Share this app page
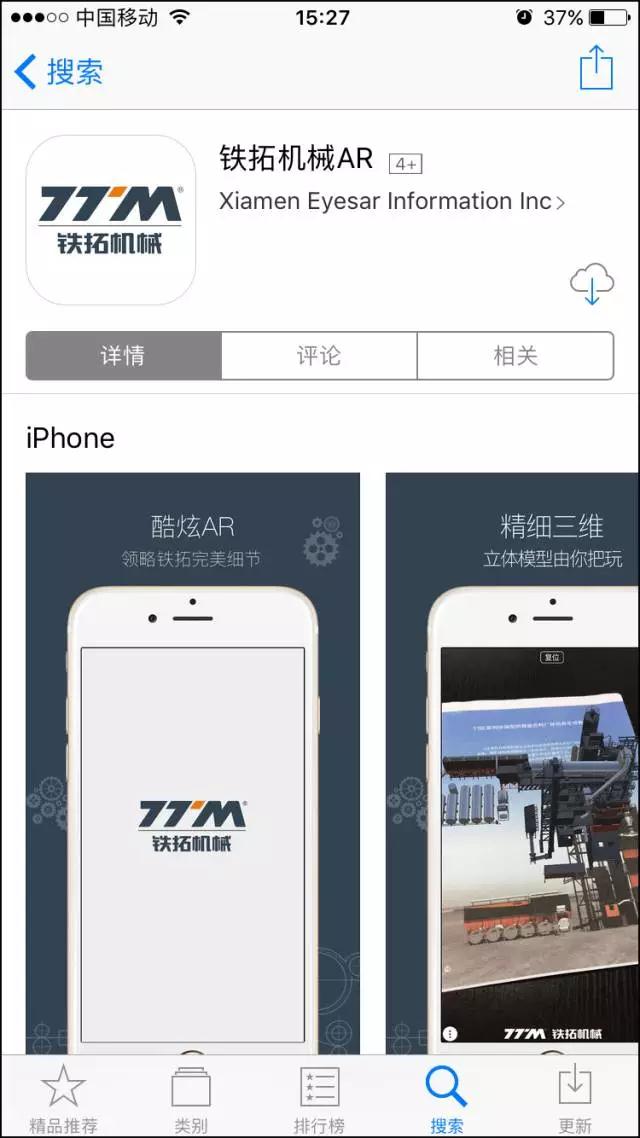The height and width of the screenshot is (1138, 640). point(596,69)
